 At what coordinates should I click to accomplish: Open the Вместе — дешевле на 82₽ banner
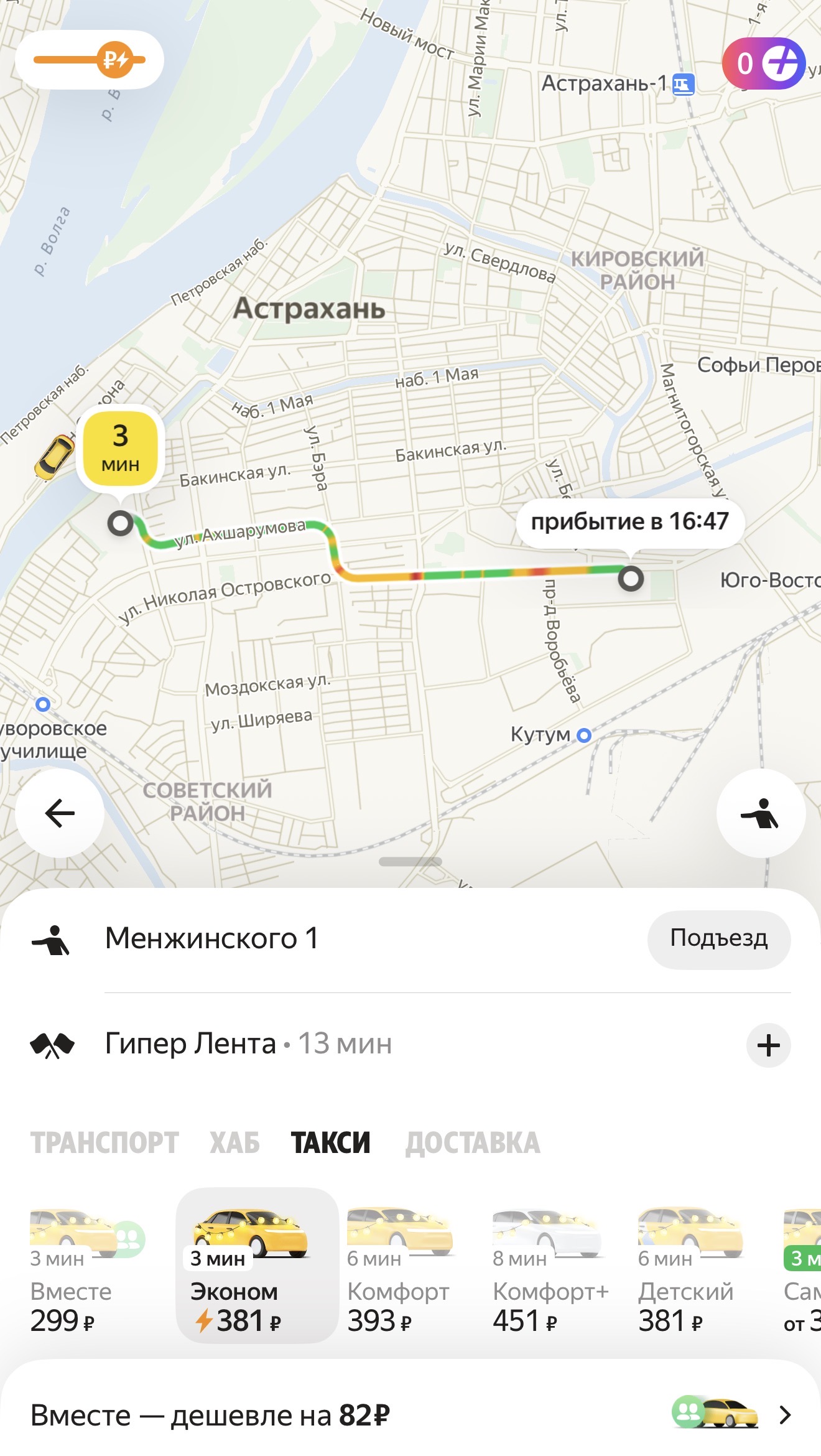(x=410, y=1415)
